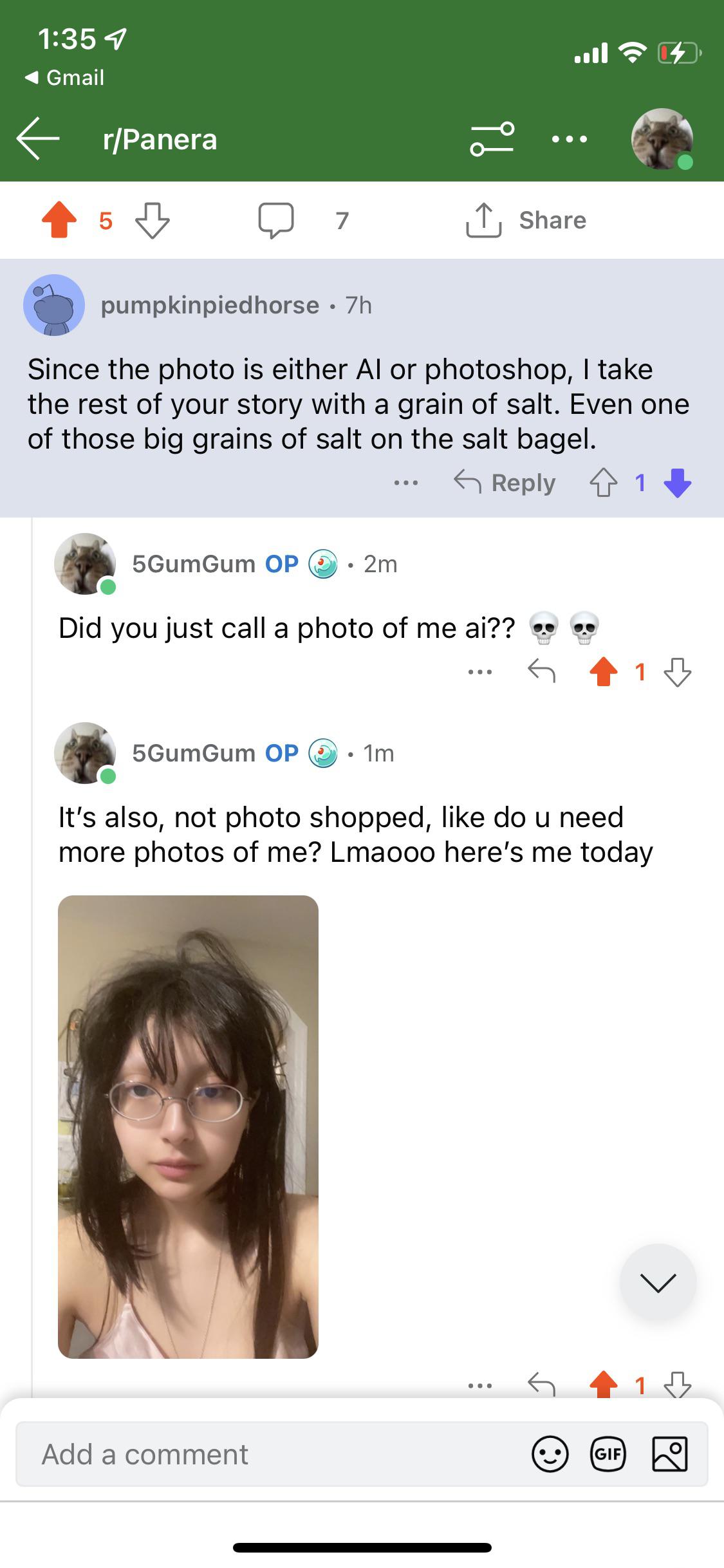This screenshot has height=1568, width=724.
Task: Go back using the header arrow
Action: click(38, 138)
